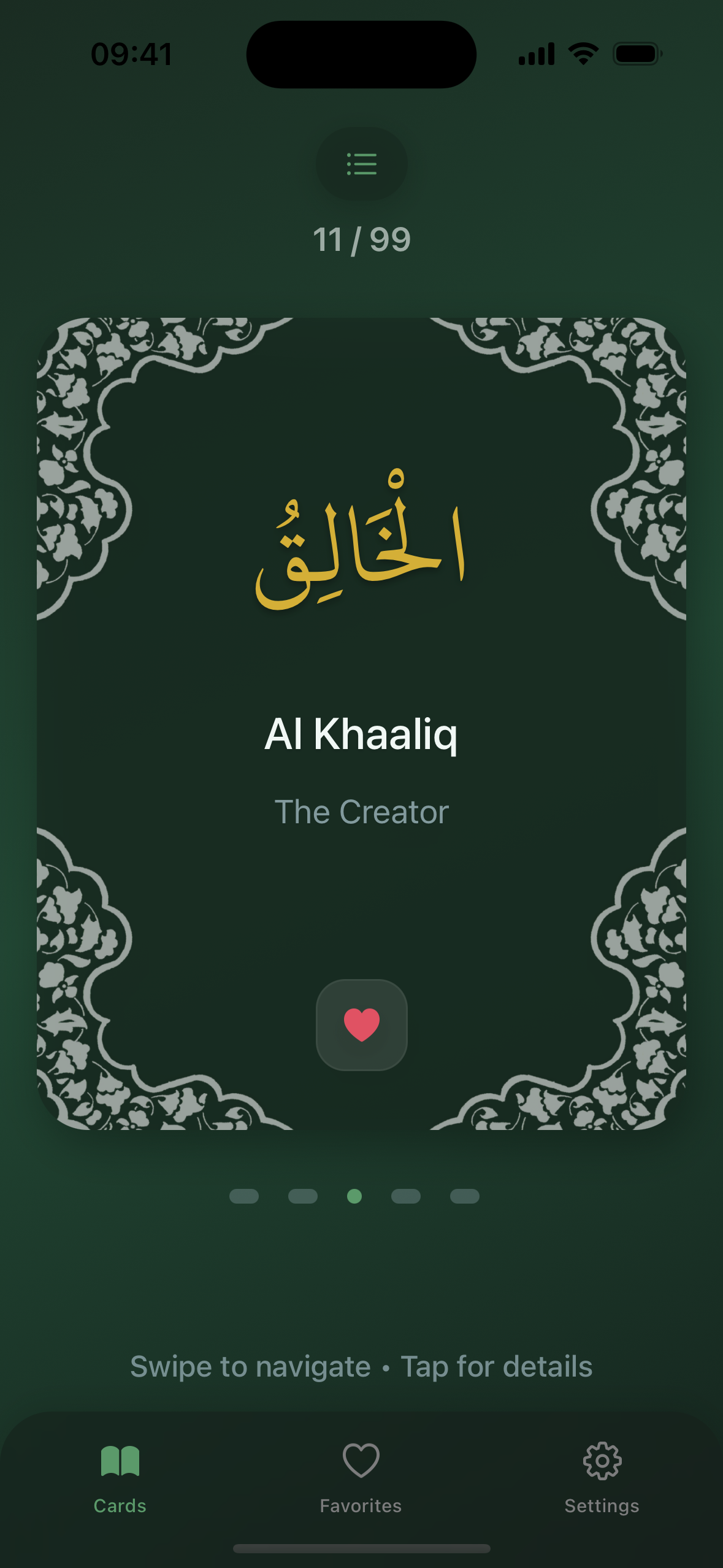
Task: Select the Cards tab
Action: (120, 1477)
